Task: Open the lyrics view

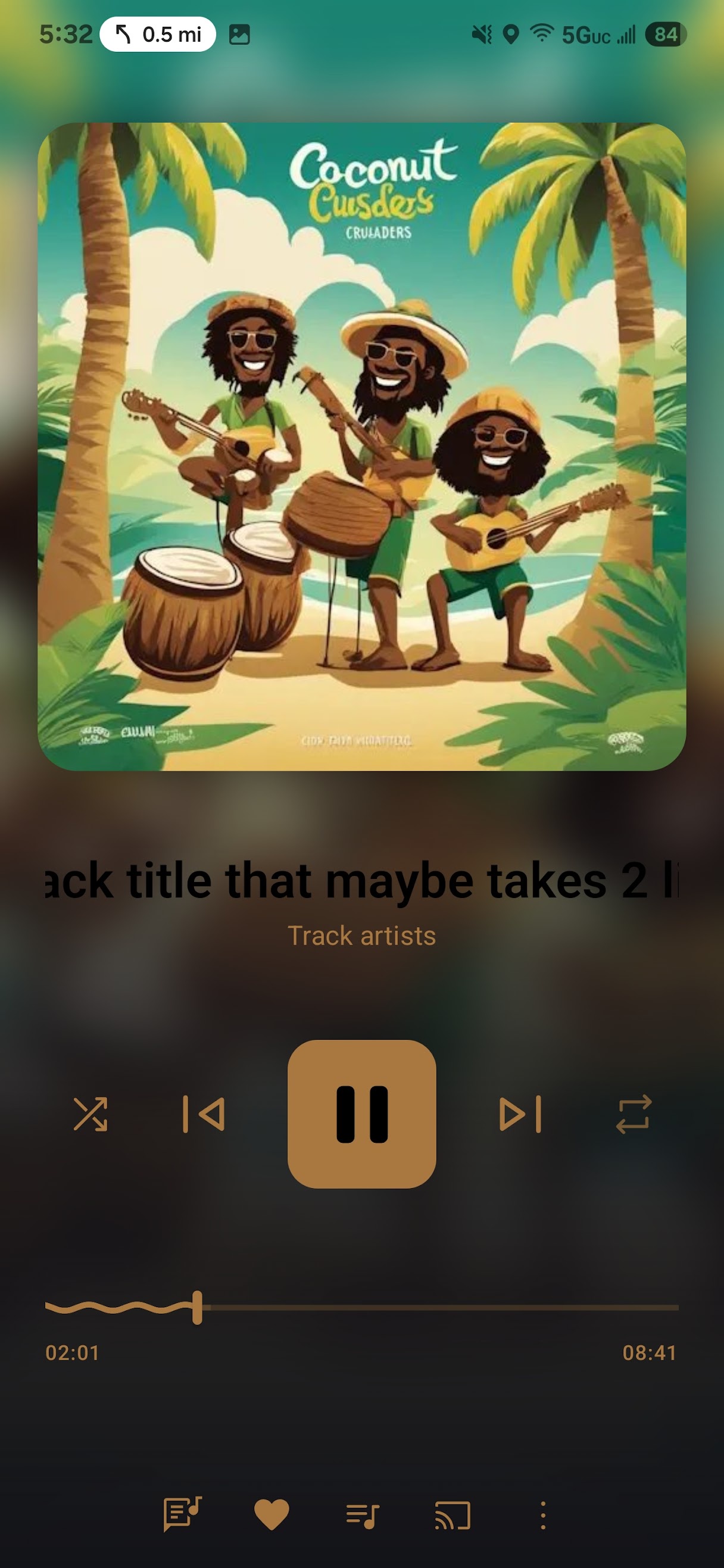Action: click(182, 1514)
